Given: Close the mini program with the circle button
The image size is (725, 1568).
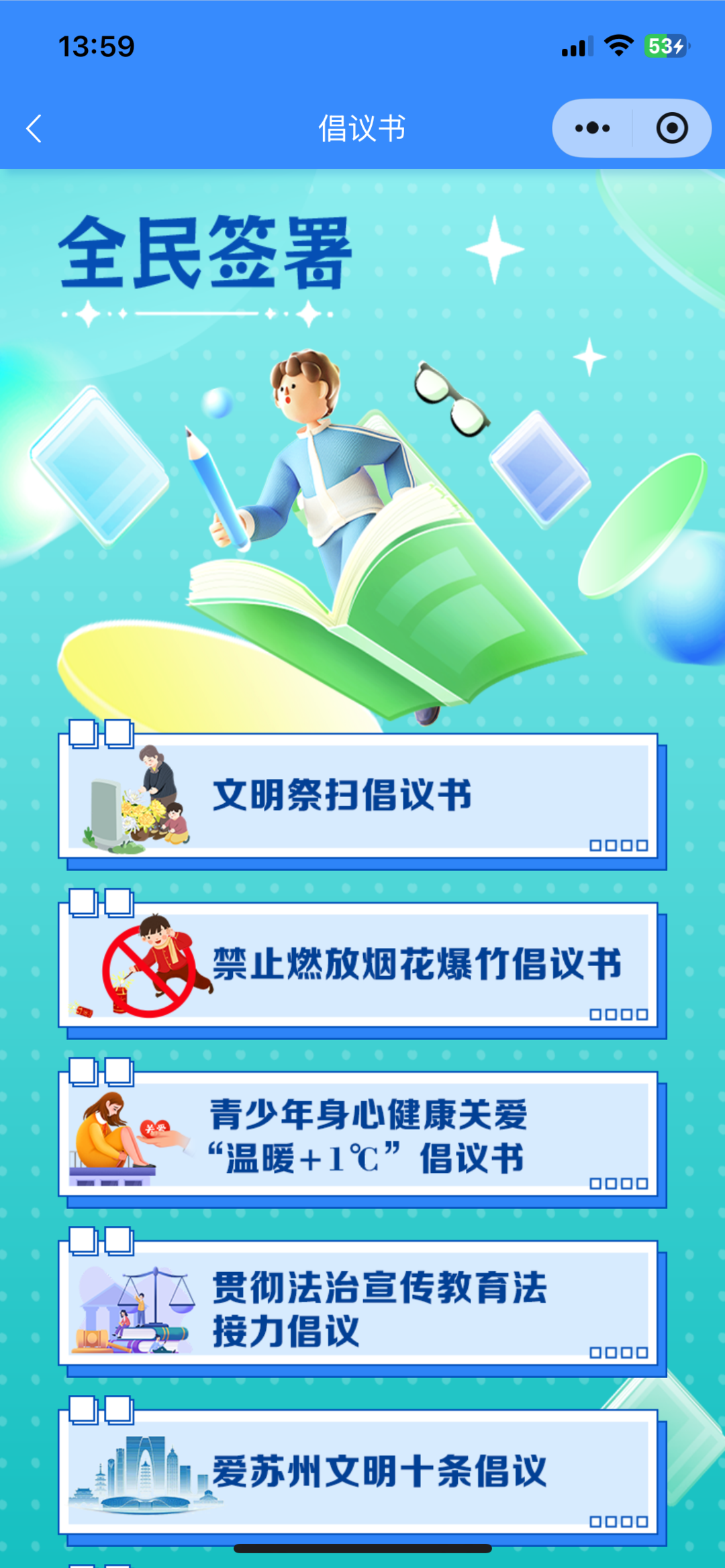Looking at the screenshot, I should pos(672,128).
